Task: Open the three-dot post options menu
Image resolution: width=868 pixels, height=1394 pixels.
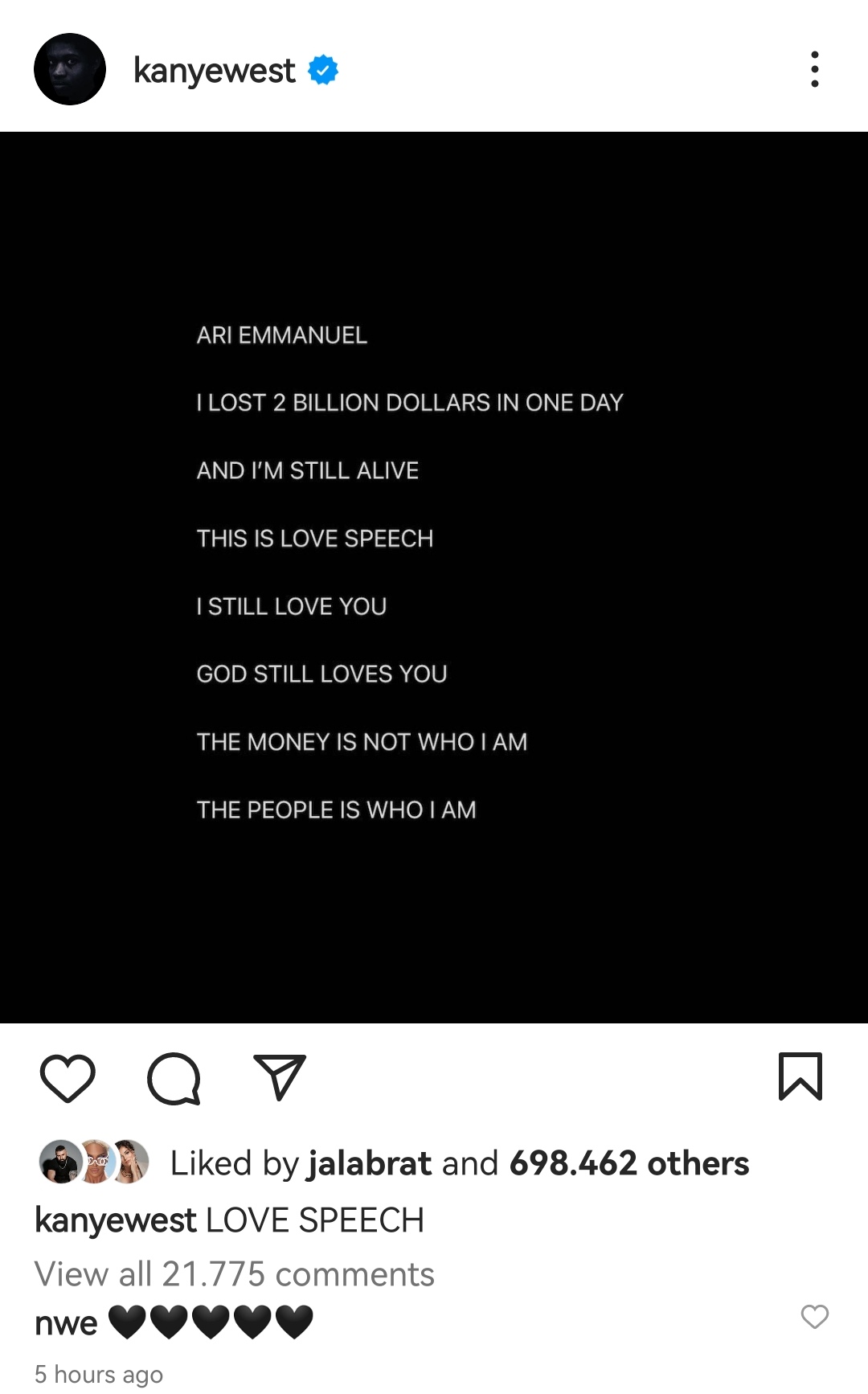Action: tap(814, 69)
